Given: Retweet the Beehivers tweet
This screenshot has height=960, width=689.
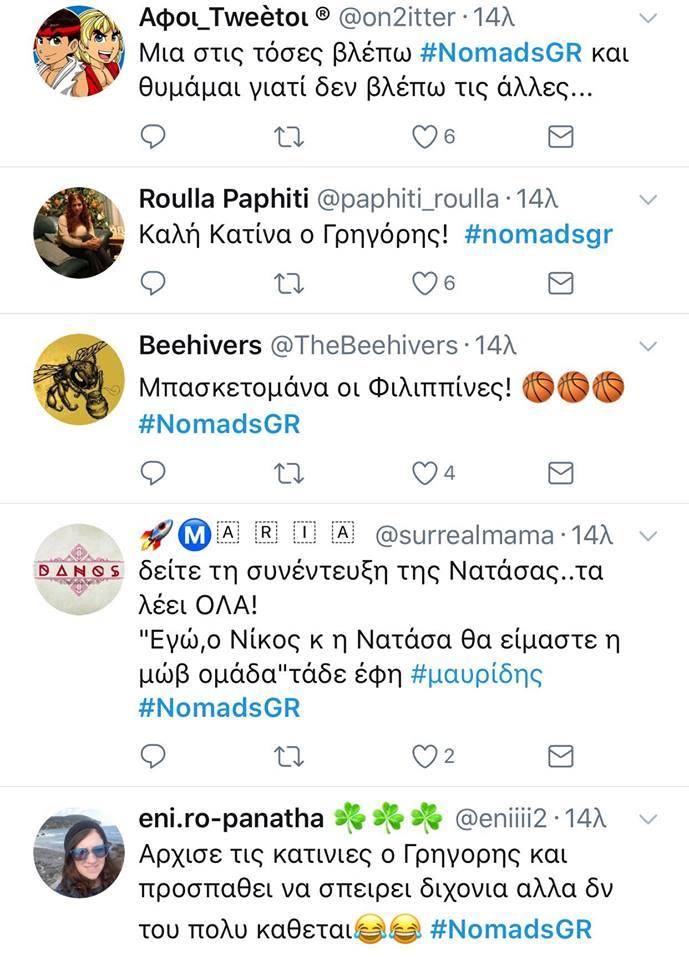Looking at the screenshot, I should click(x=289, y=472).
